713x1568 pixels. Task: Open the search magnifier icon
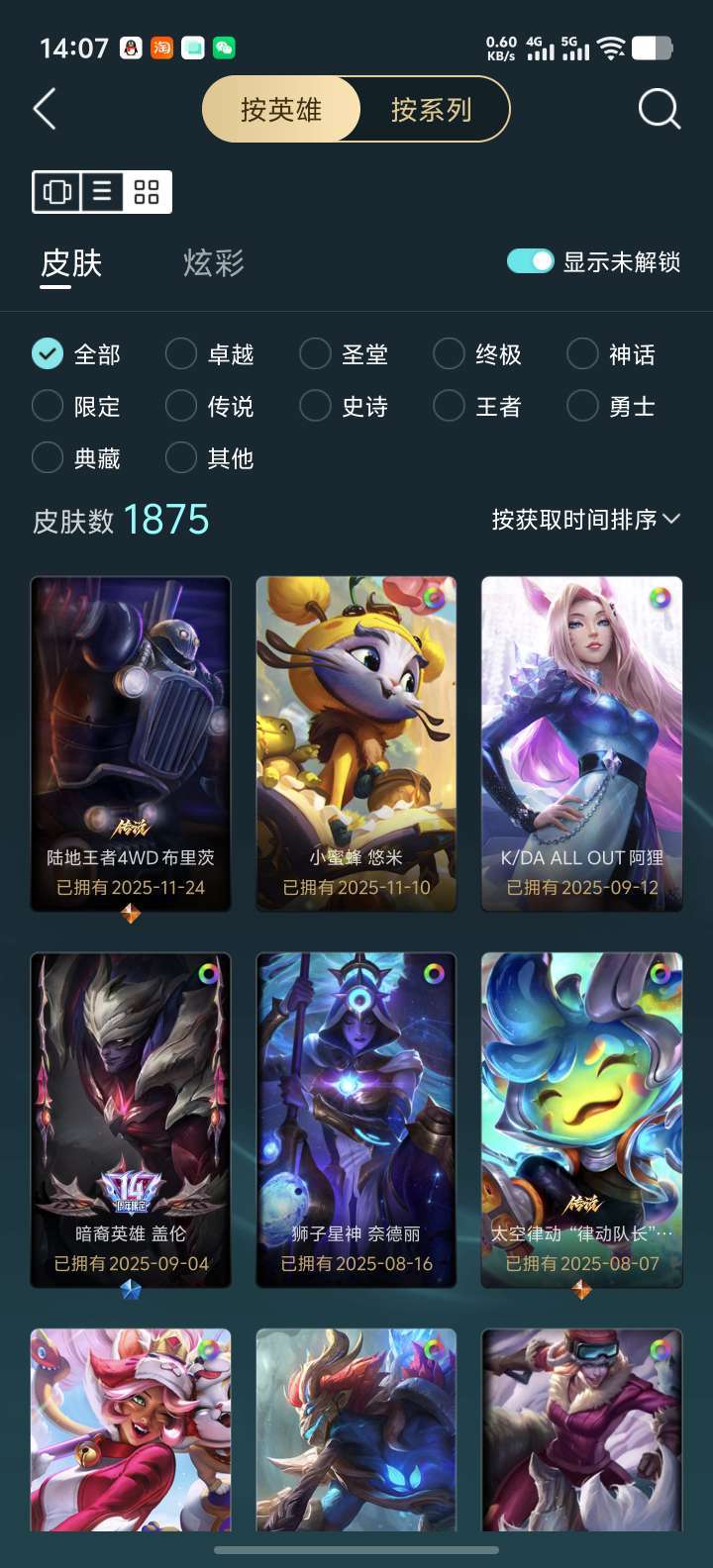[x=659, y=109]
